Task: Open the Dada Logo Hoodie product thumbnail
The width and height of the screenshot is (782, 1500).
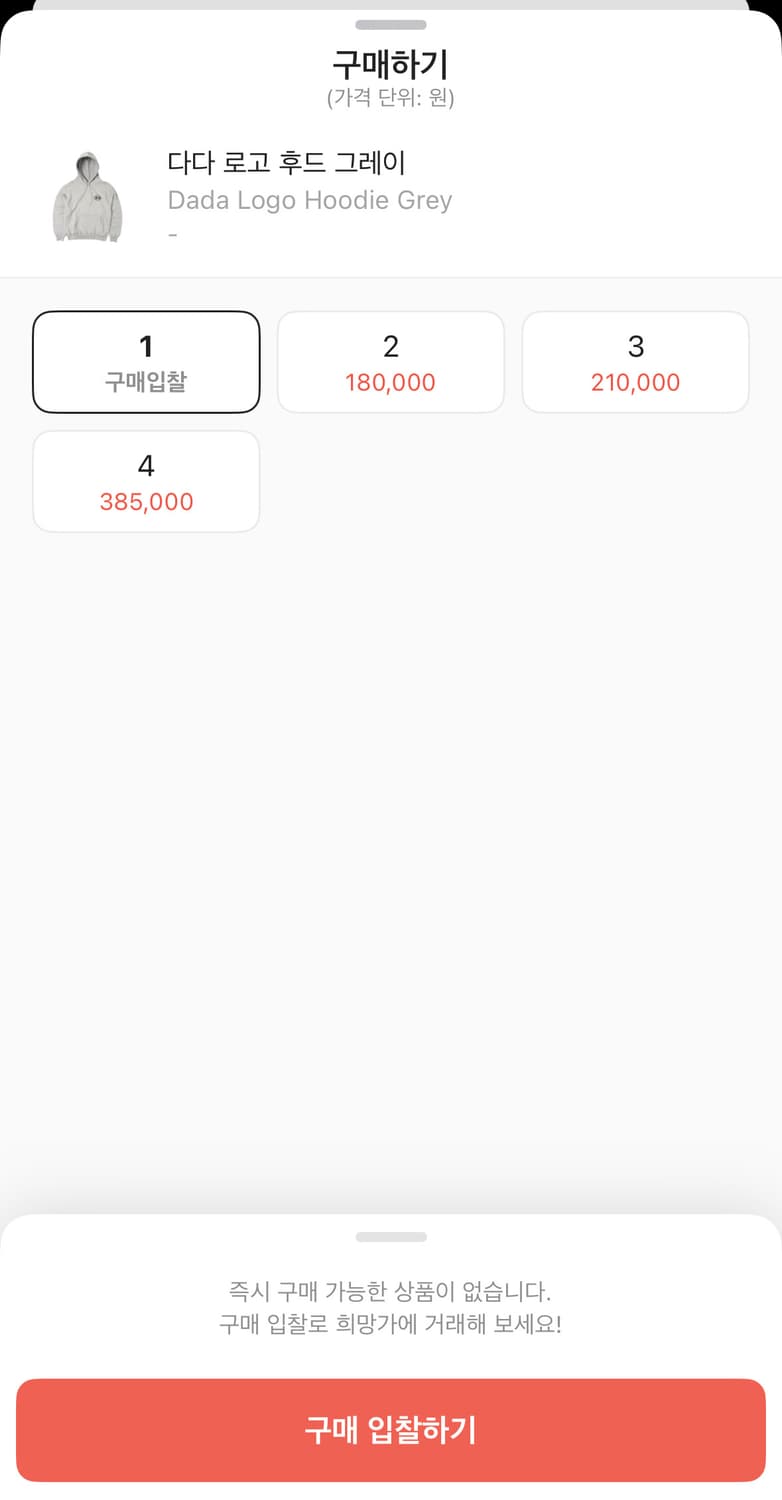Action: tap(87, 196)
